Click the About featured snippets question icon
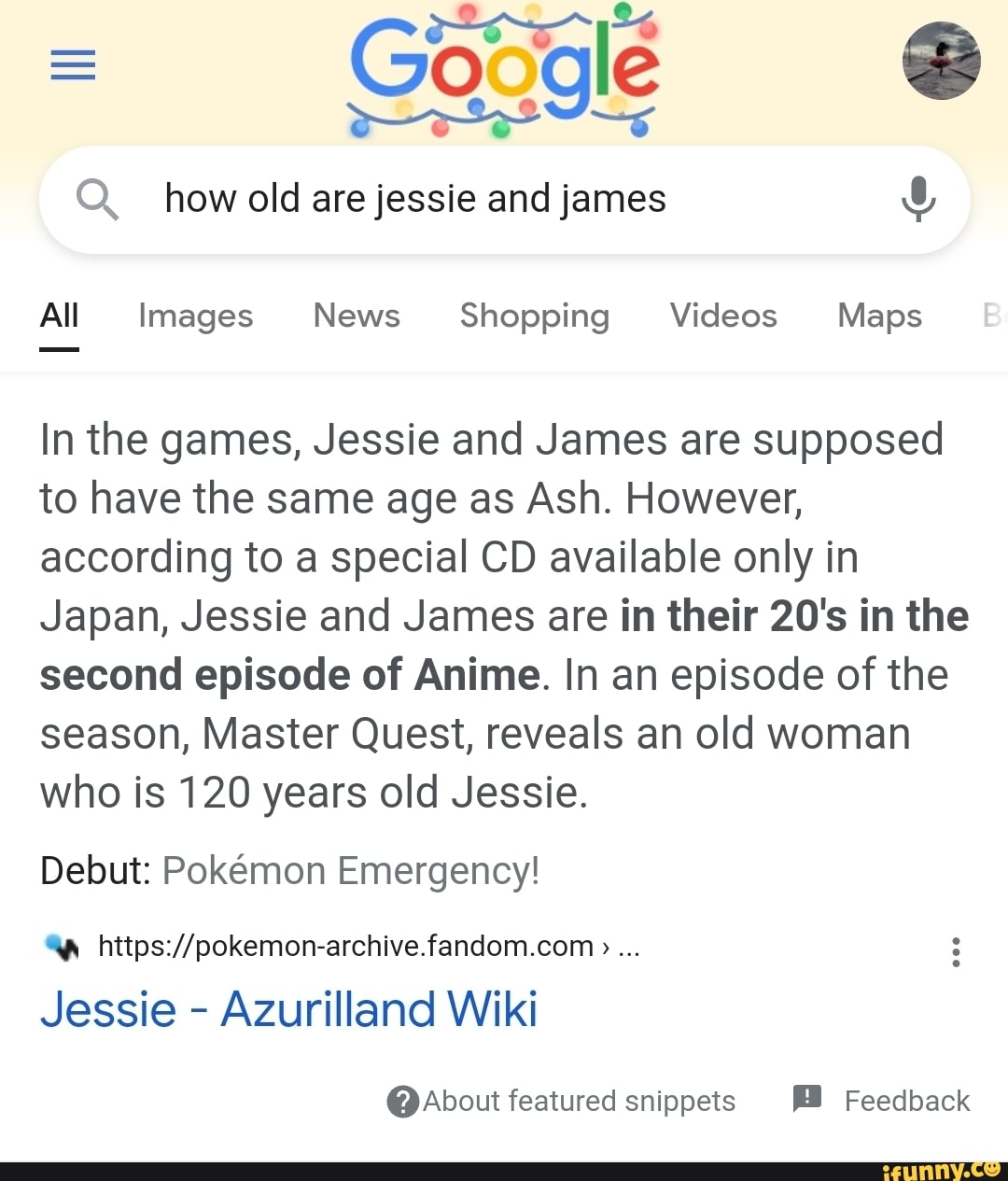 (x=401, y=1101)
